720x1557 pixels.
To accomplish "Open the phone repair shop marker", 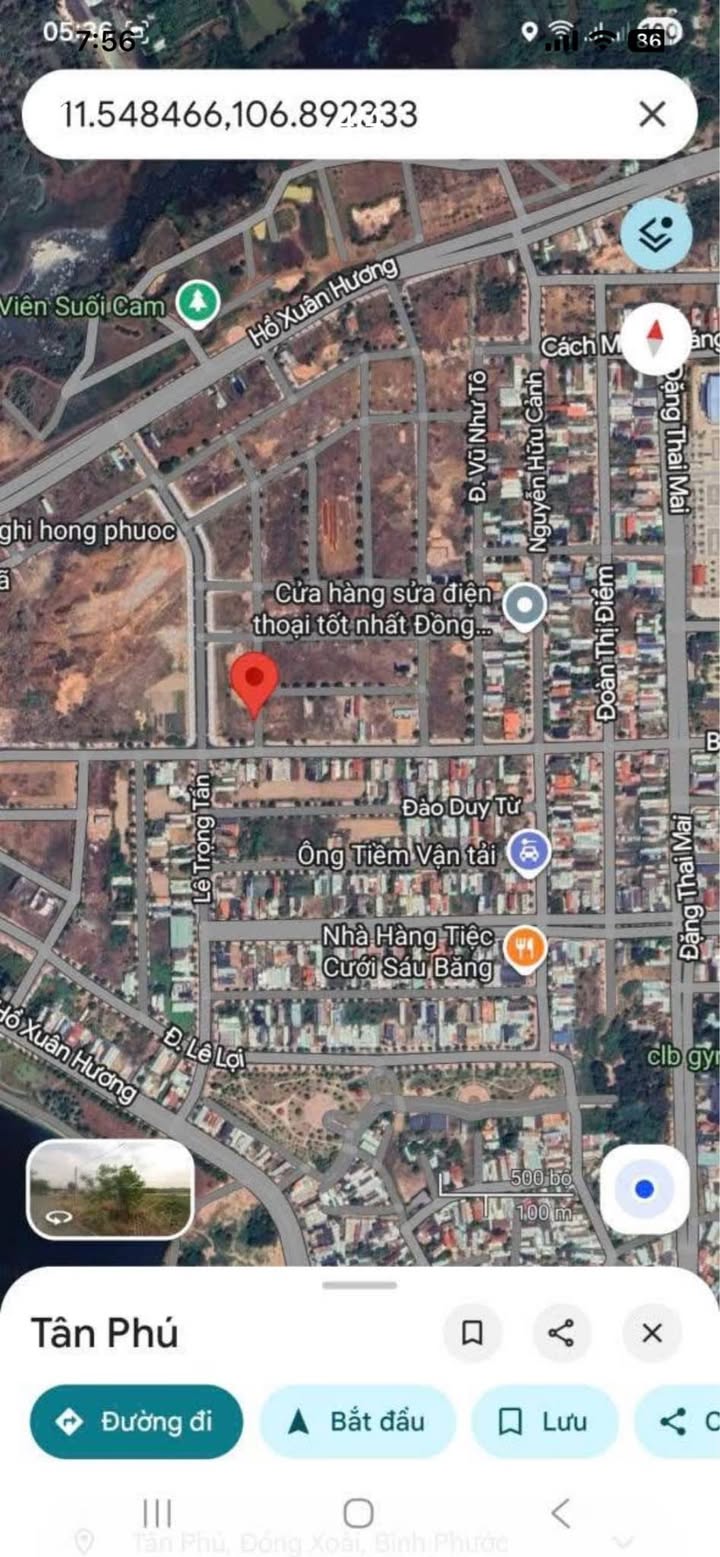I will 525,607.
